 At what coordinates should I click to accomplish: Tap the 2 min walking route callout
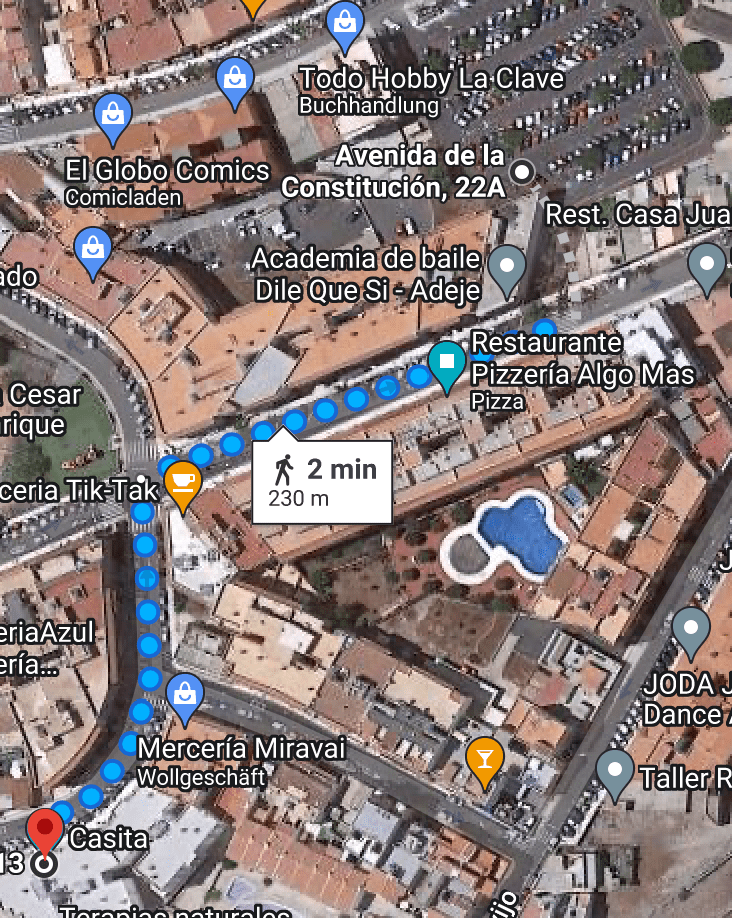[x=322, y=479]
